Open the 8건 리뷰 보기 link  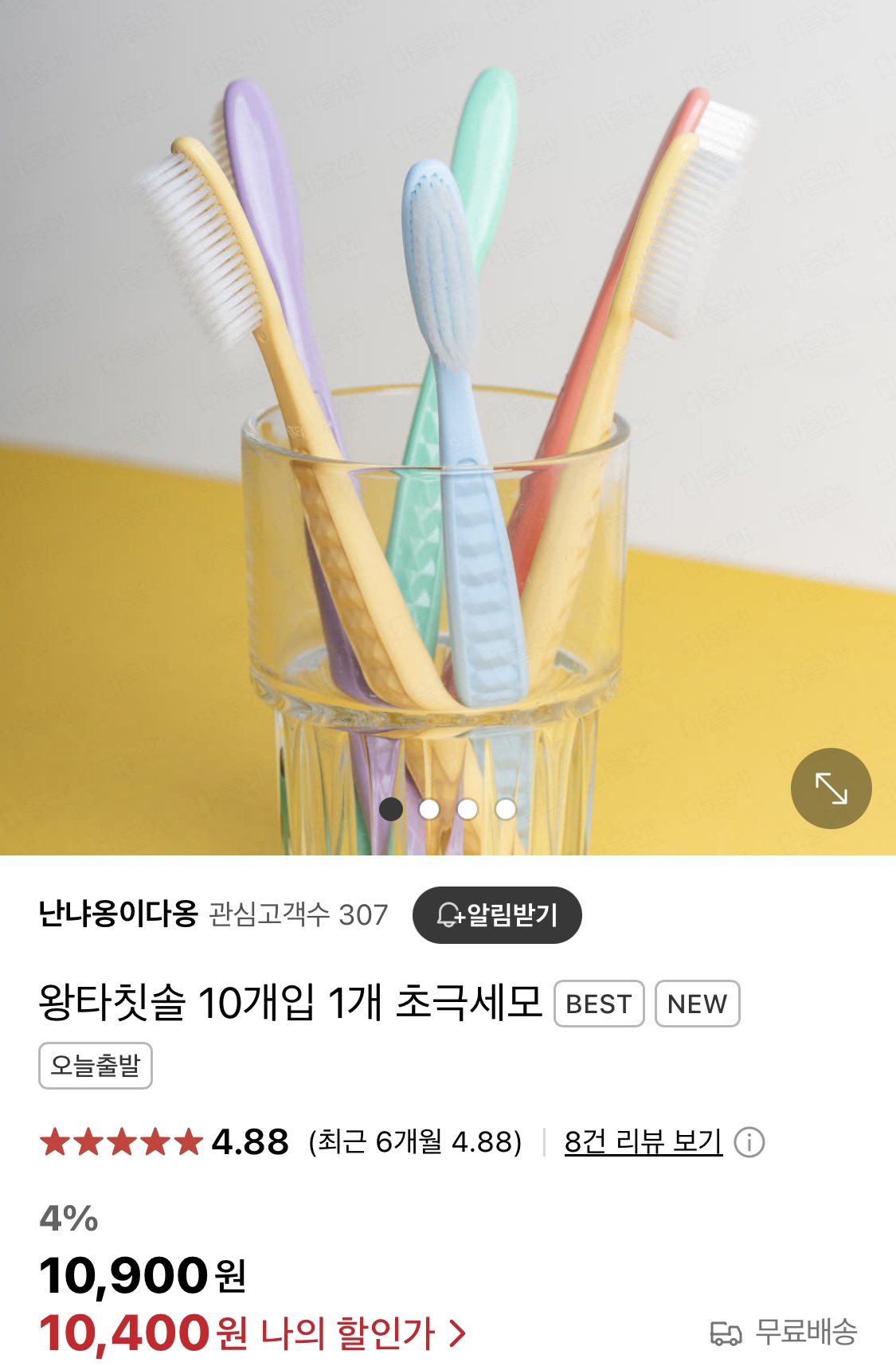[x=643, y=1141]
